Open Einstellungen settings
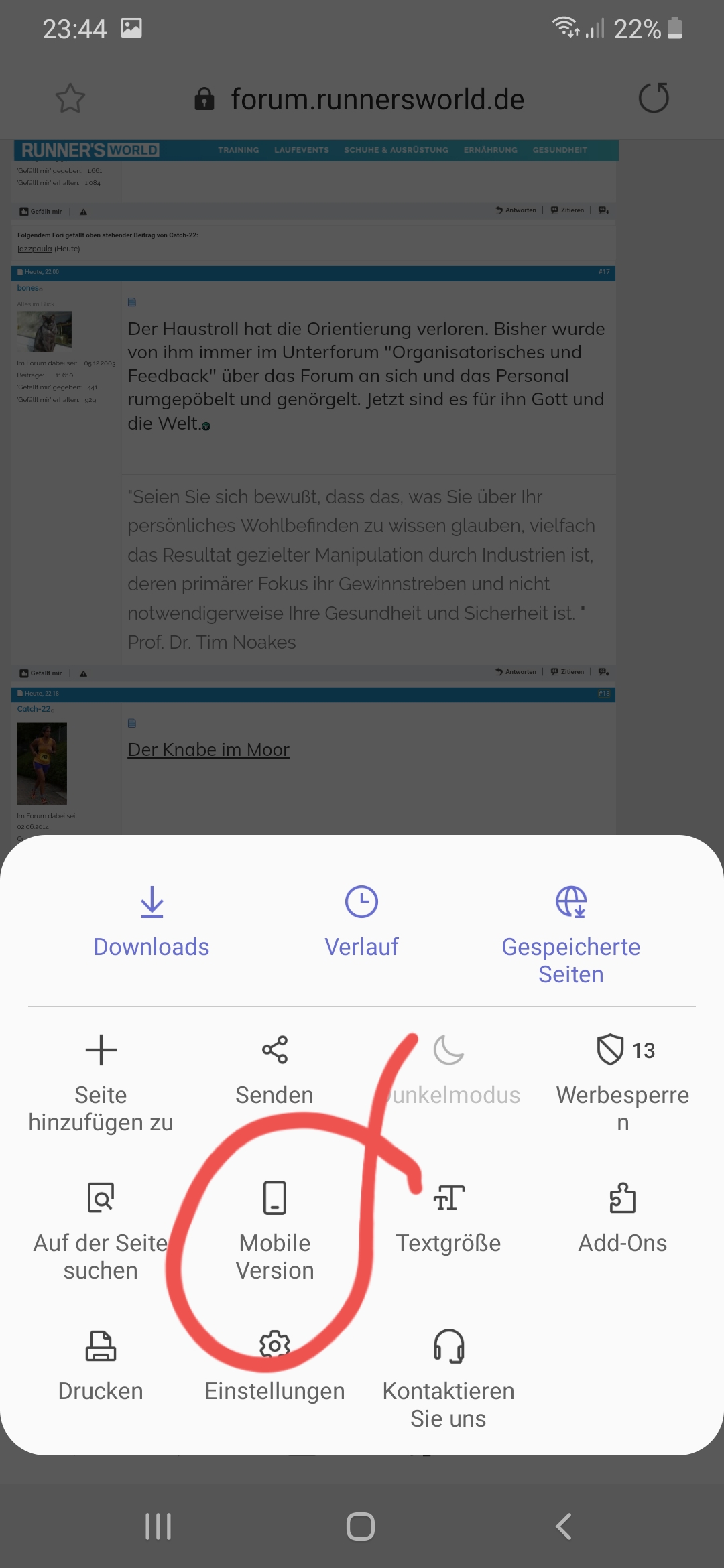The height and width of the screenshot is (1568, 724). coord(275,1367)
